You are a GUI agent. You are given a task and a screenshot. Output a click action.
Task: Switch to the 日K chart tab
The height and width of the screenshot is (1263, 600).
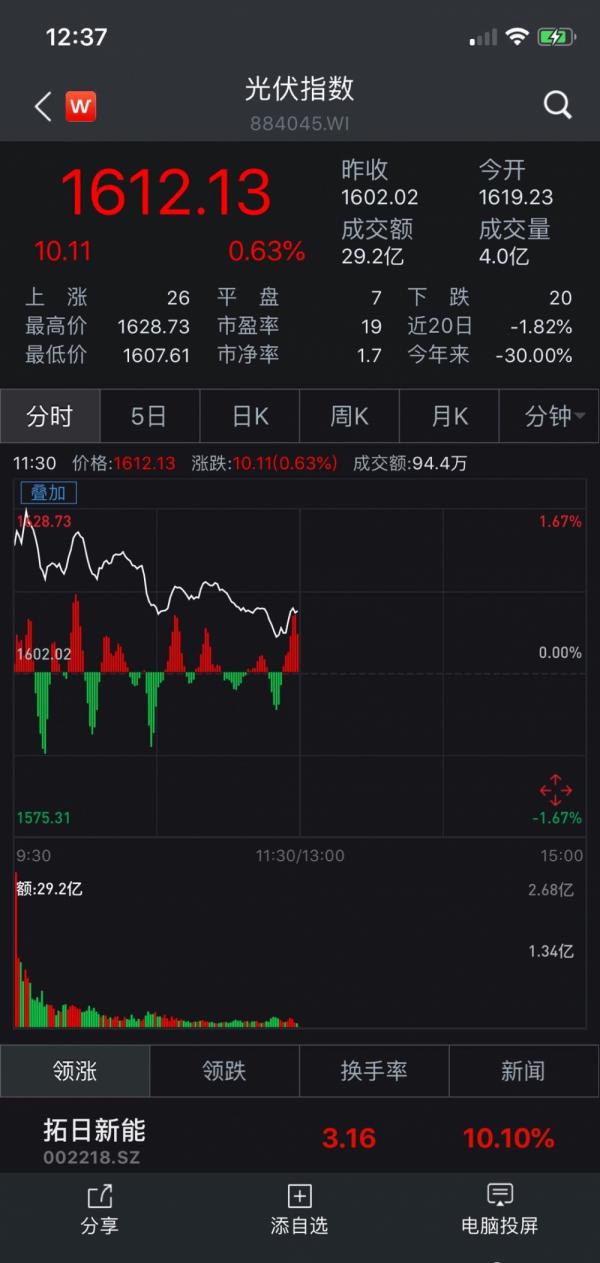(250, 416)
